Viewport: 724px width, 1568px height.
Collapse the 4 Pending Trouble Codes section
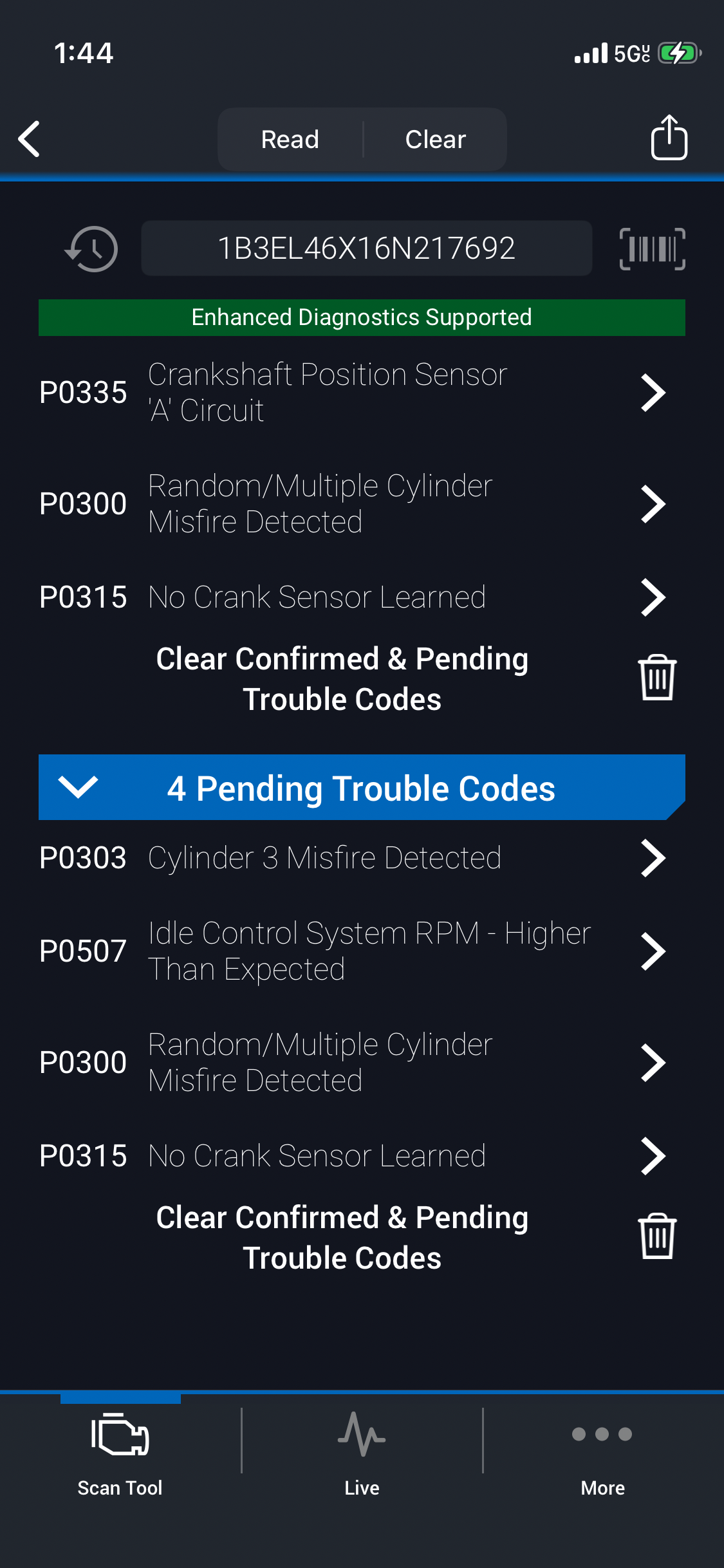[78, 787]
